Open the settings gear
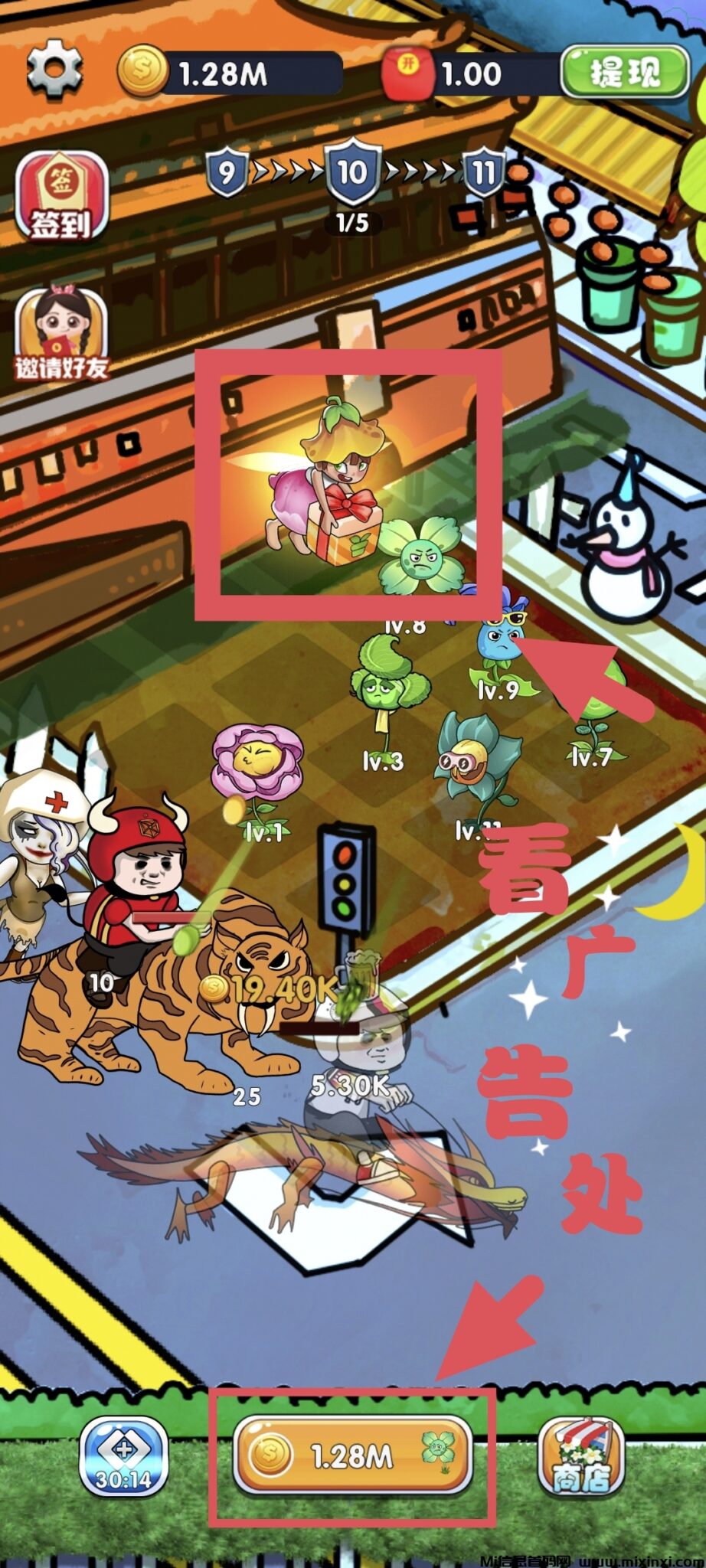The image size is (706, 1568). pos(54,70)
